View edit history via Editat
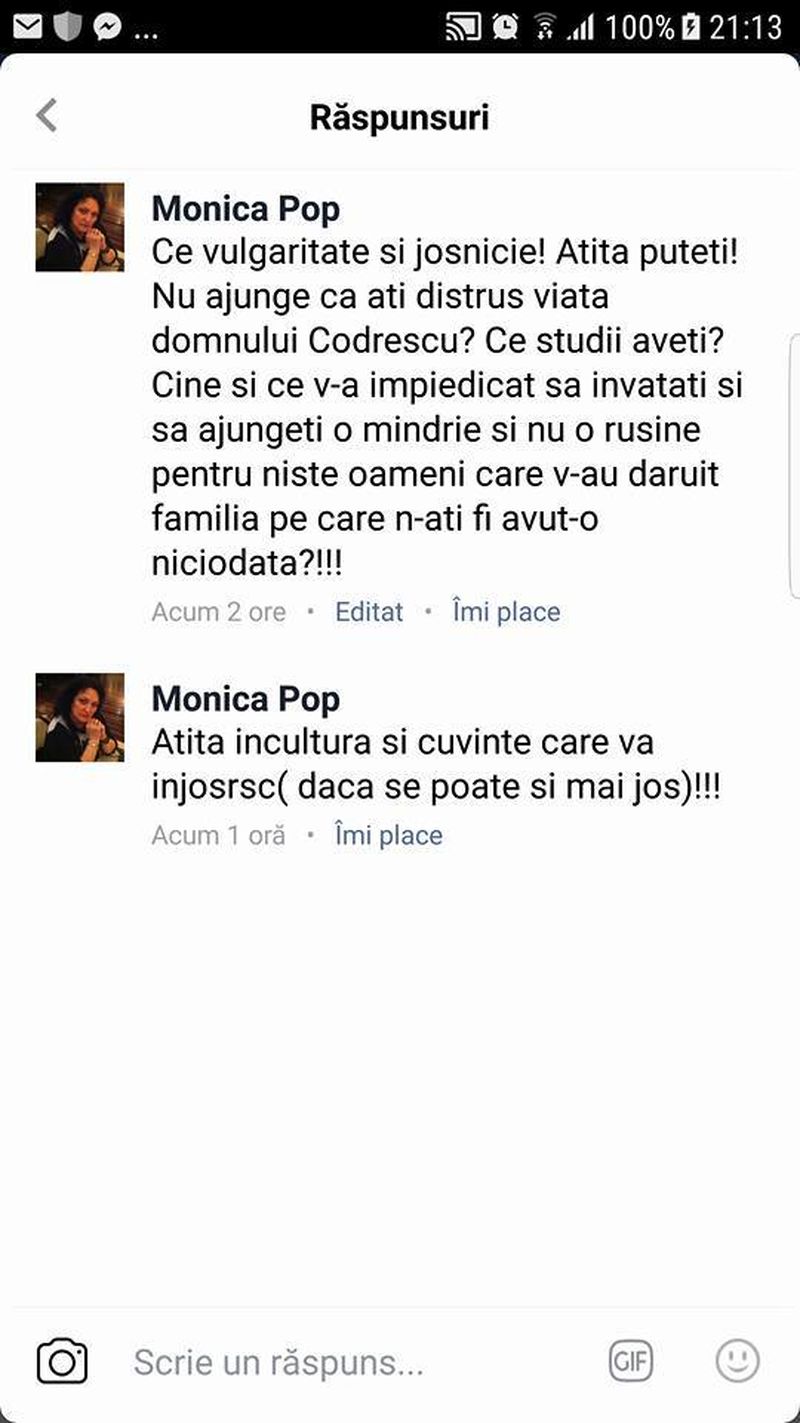The image size is (800, 1423). click(369, 612)
